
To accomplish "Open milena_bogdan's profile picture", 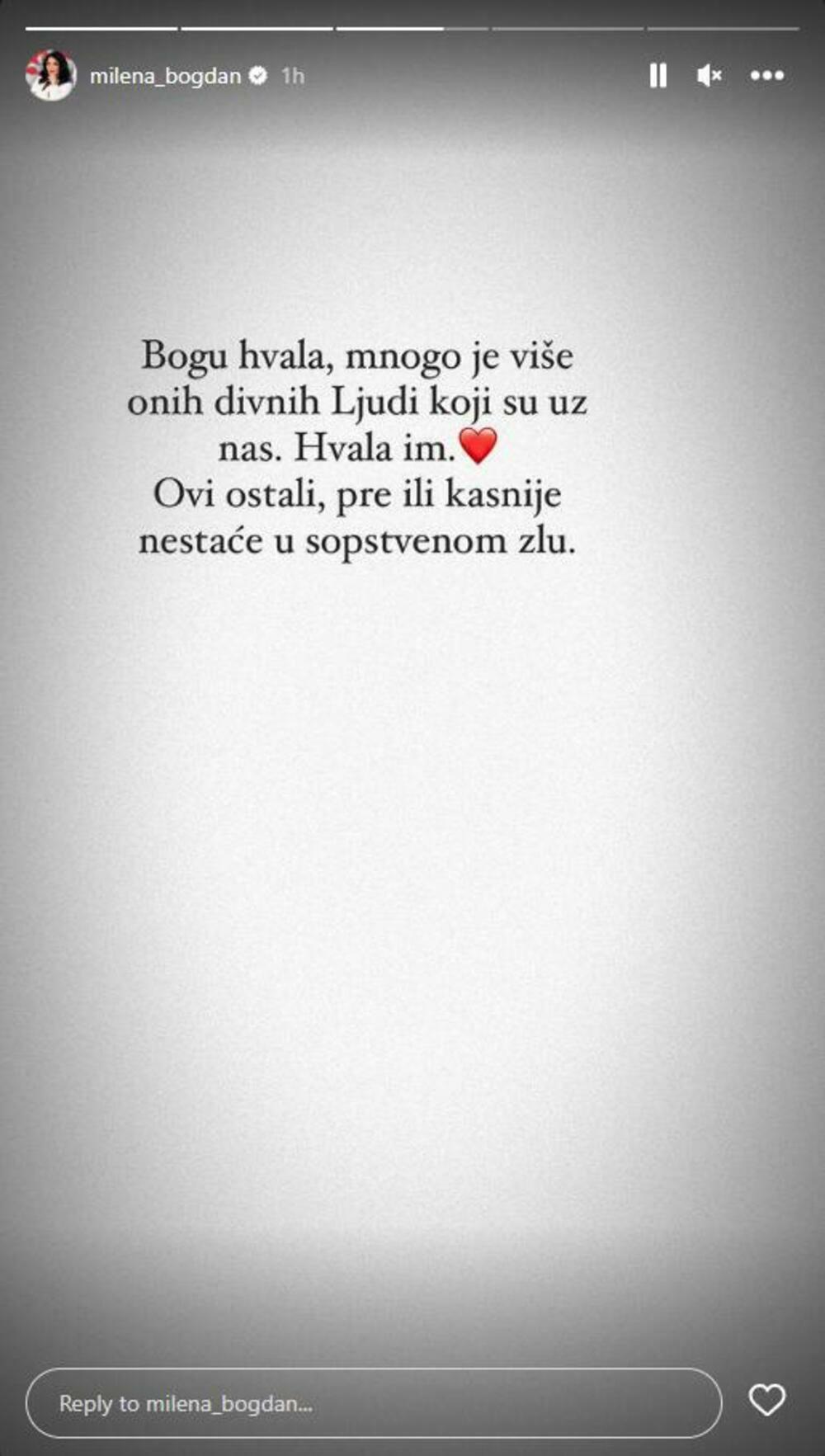I will pyautogui.click(x=51, y=76).
